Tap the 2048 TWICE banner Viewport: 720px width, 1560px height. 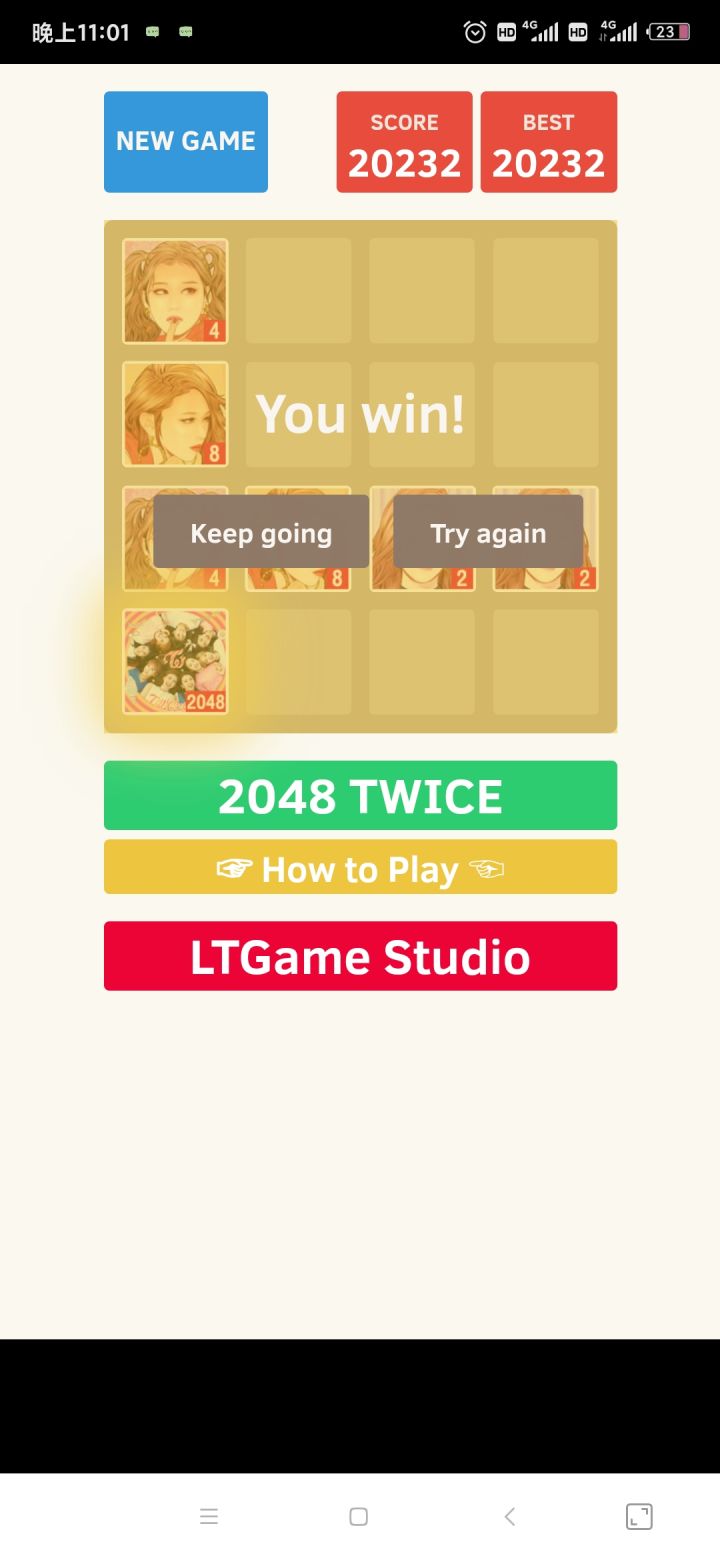pos(360,796)
